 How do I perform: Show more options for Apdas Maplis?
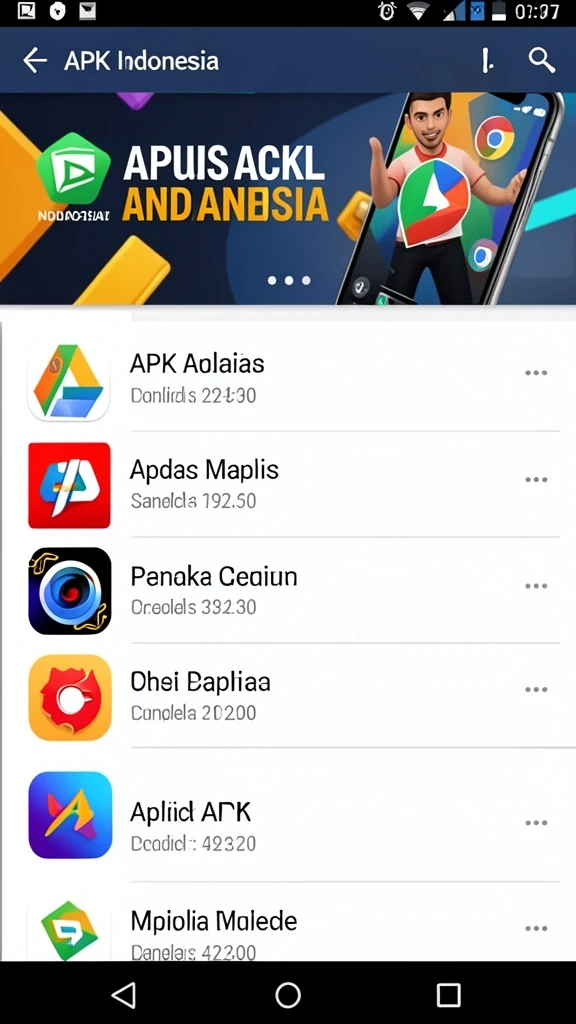536,479
